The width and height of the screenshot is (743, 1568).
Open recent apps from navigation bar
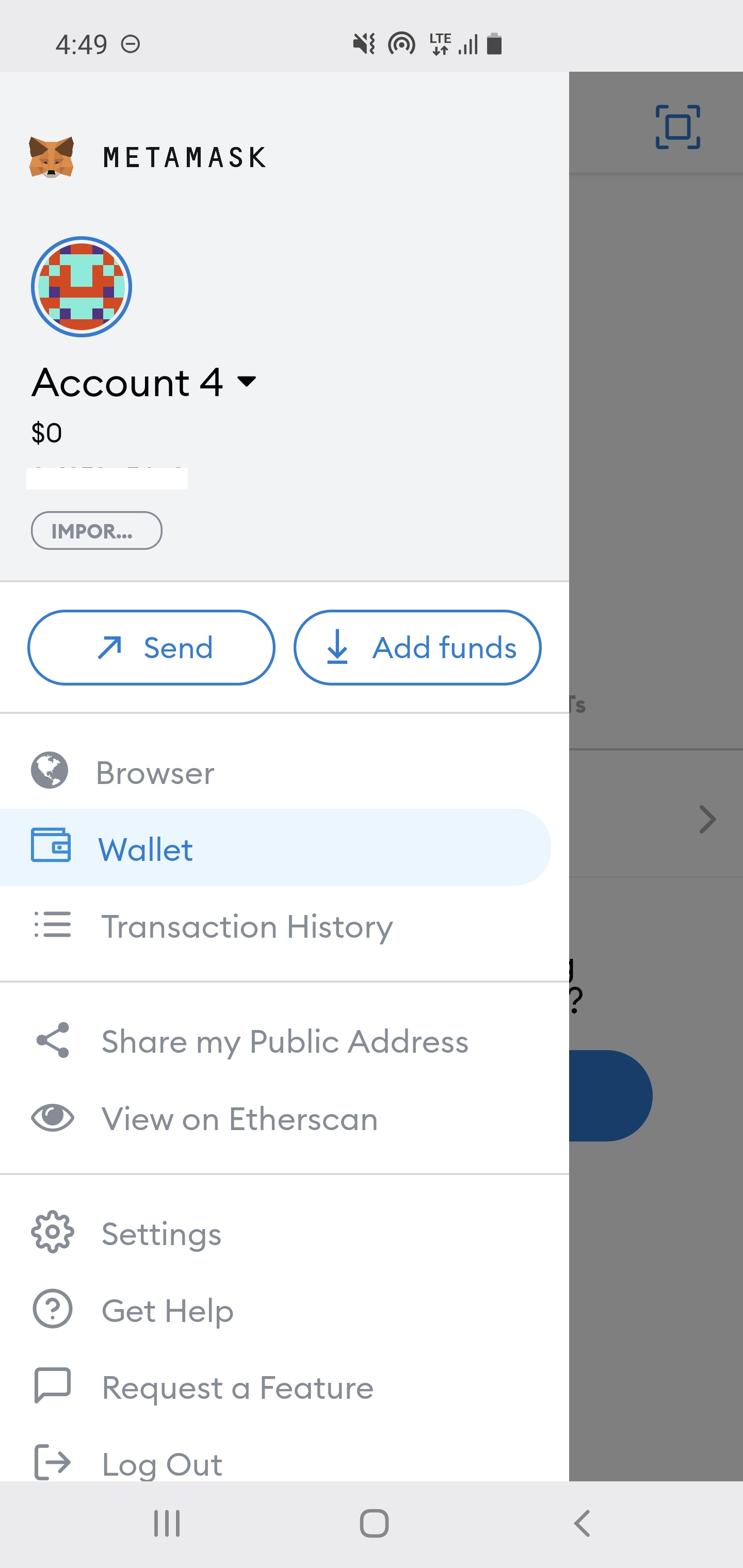[x=166, y=1523]
